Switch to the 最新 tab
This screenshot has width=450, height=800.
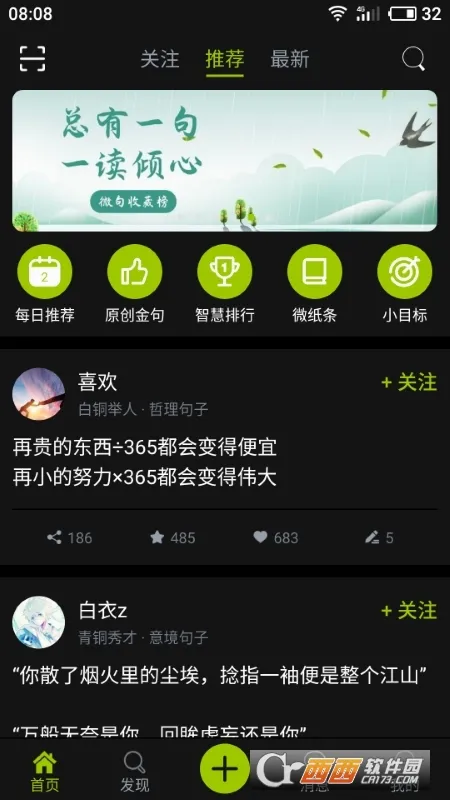click(x=290, y=59)
